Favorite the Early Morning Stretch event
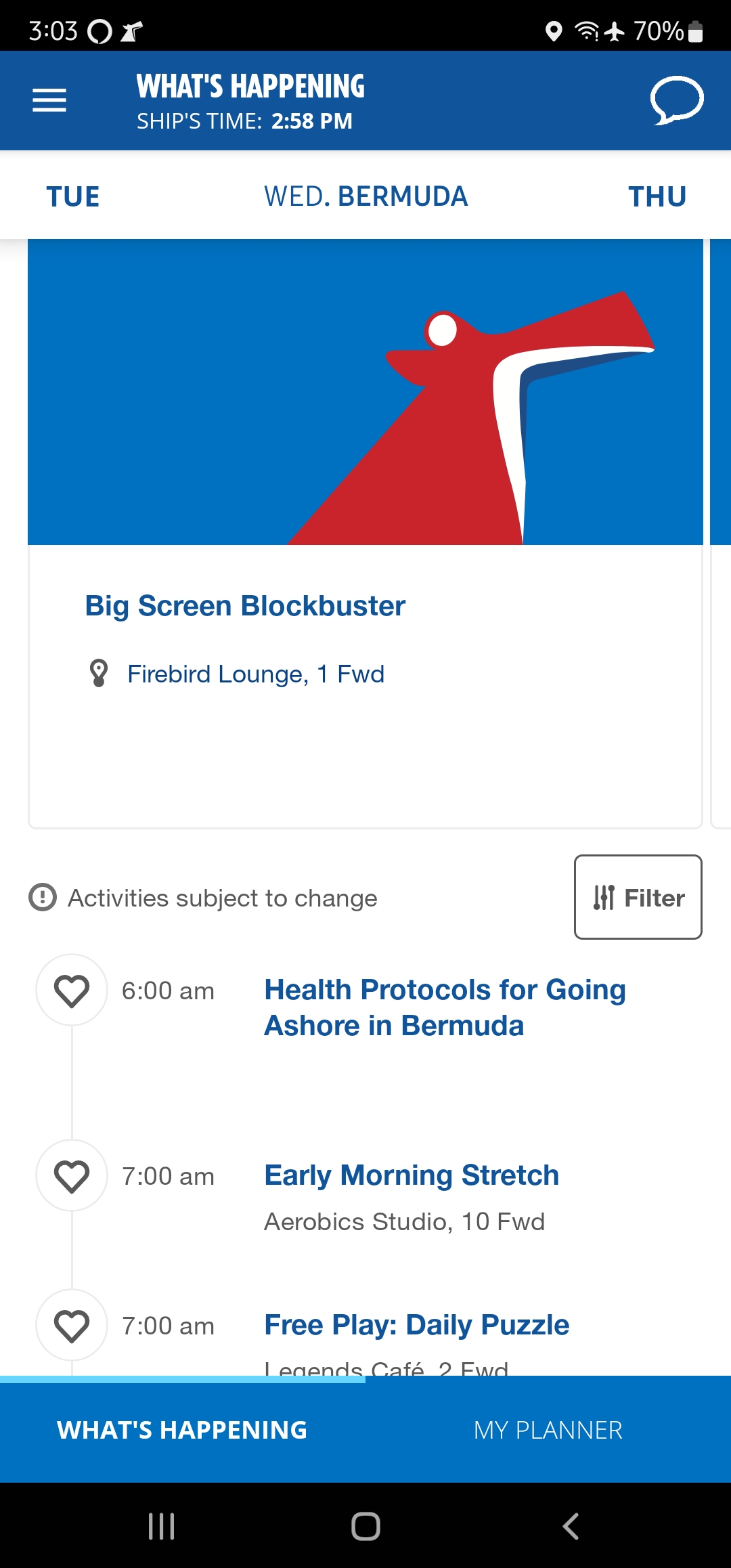Screen dimensions: 731x1568 pyautogui.click(x=72, y=1176)
